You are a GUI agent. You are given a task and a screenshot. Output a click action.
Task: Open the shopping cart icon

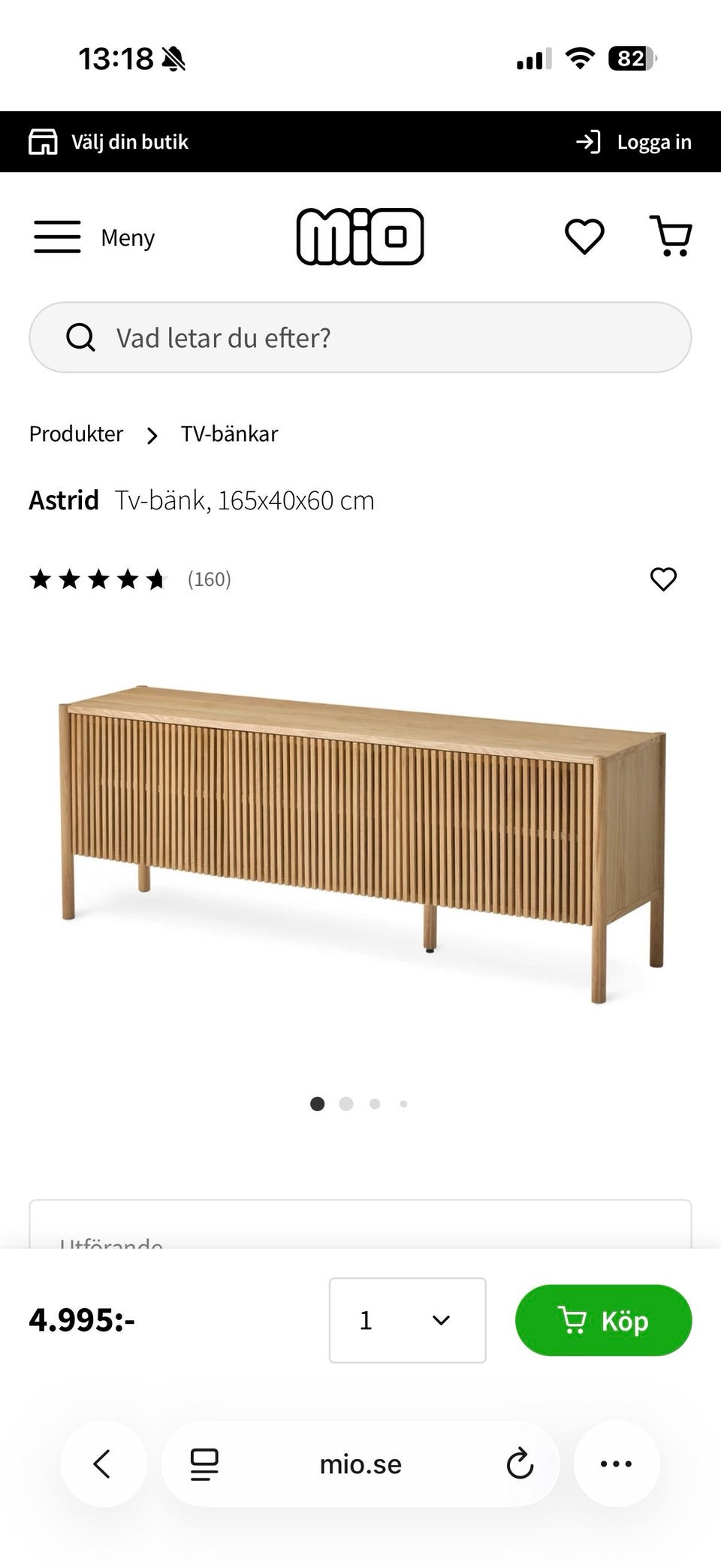coord(671,237)
